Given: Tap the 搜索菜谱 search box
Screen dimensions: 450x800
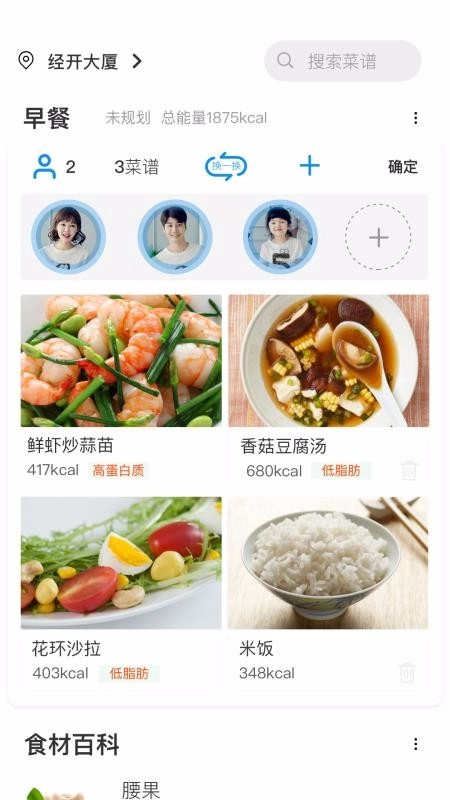Looking at the screenshot, I should click(342, 61).
